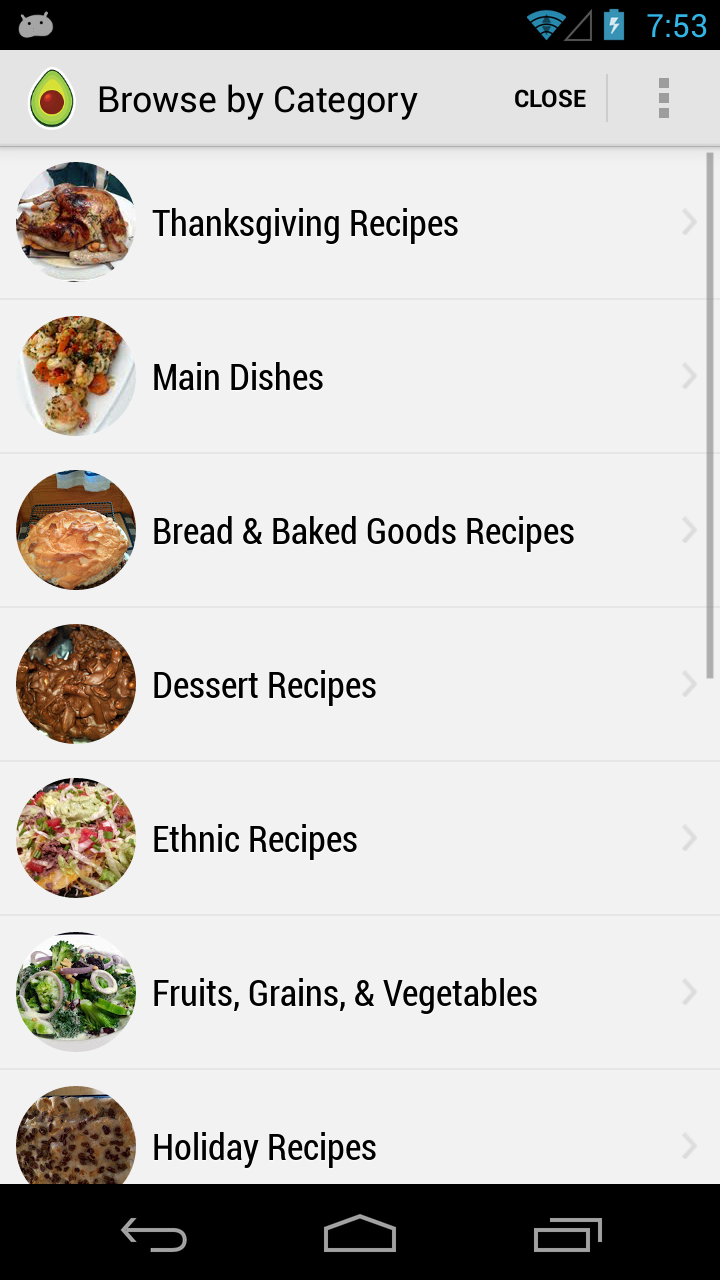
Task: Go back with the system back button
Action: [x=154, y=1234]
